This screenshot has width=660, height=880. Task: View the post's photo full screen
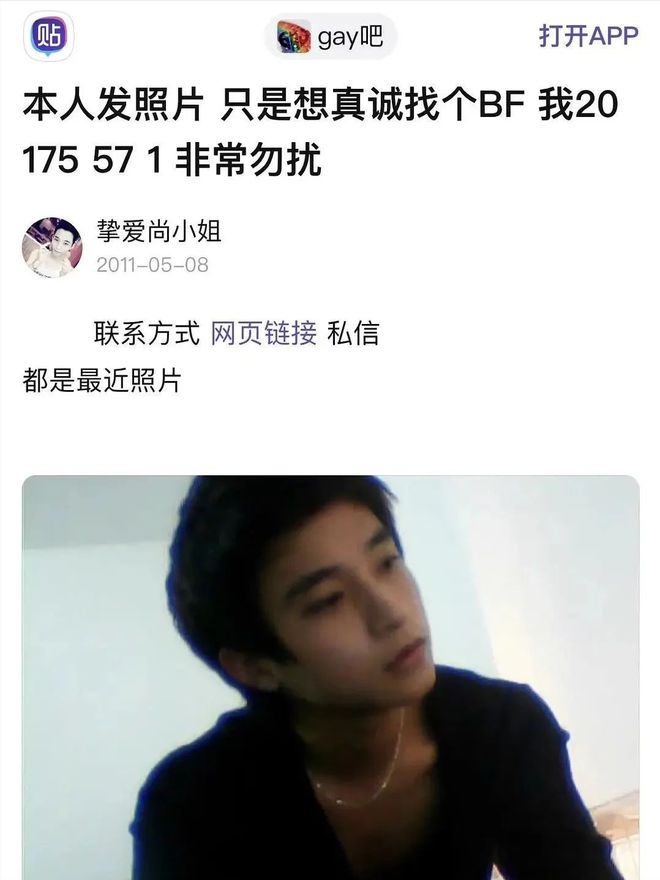pos(330,678)
